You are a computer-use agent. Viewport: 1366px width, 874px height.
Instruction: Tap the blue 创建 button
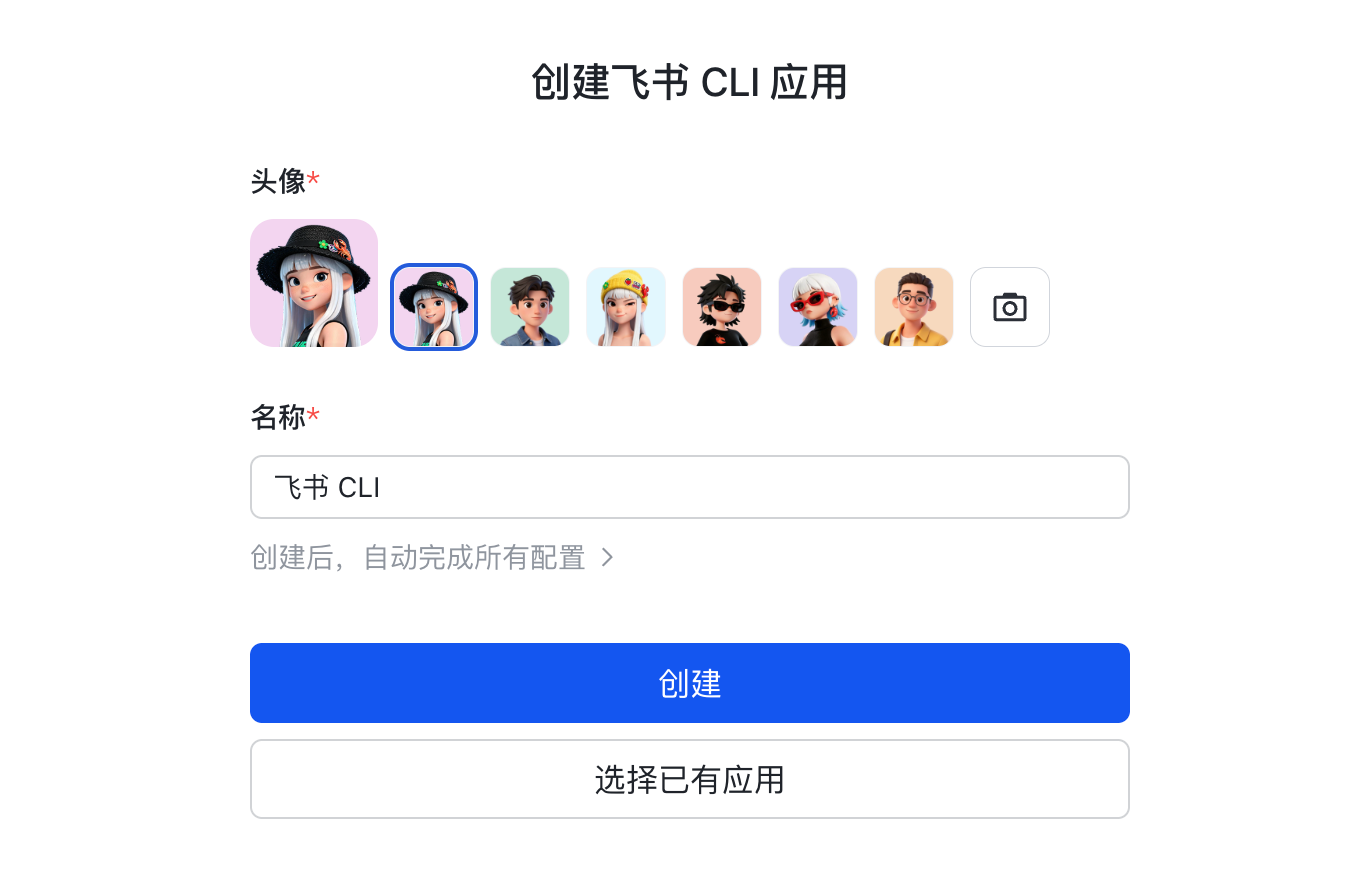point(690,683)
